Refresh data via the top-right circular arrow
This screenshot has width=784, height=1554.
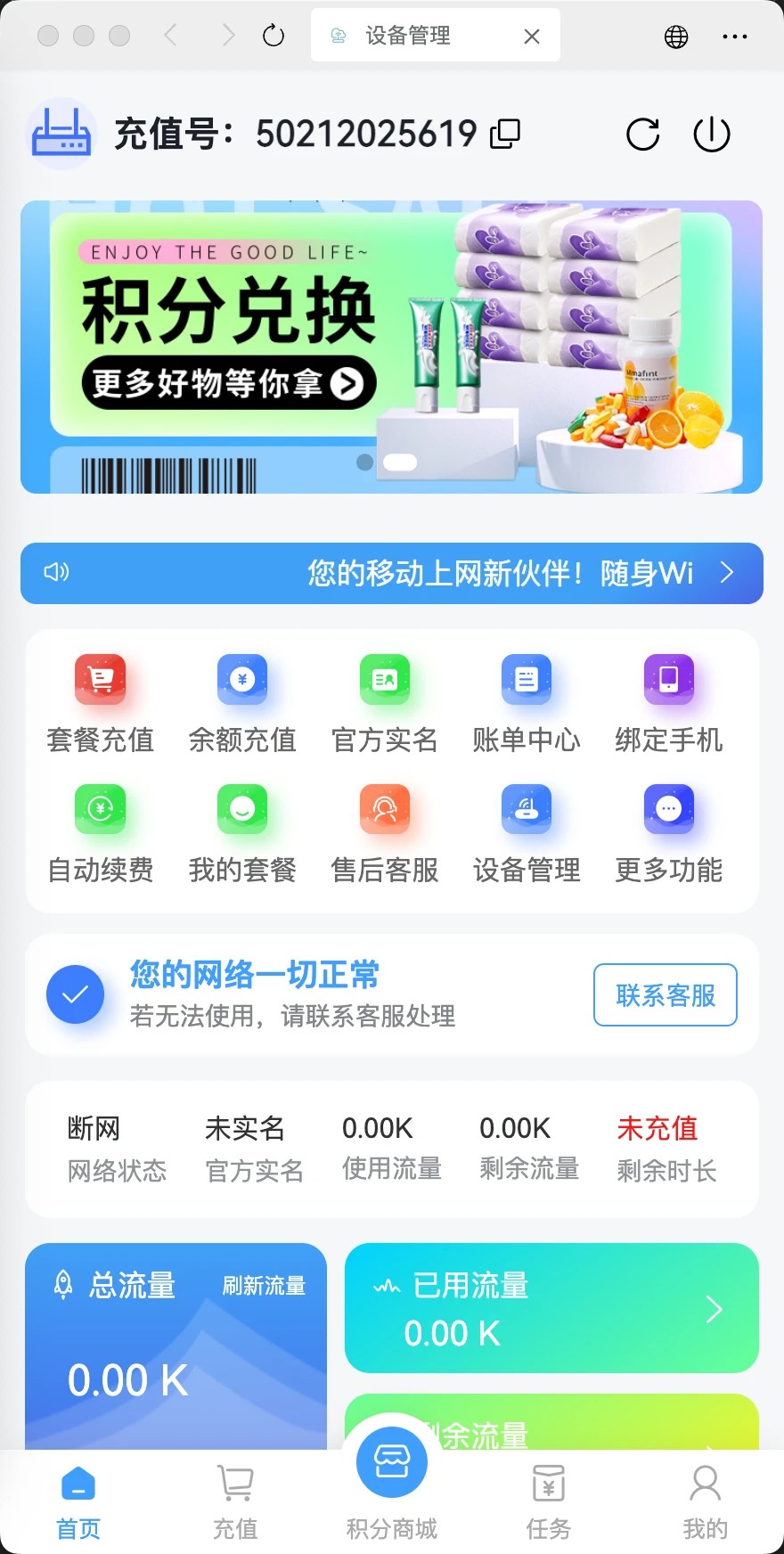click(642, 134)
